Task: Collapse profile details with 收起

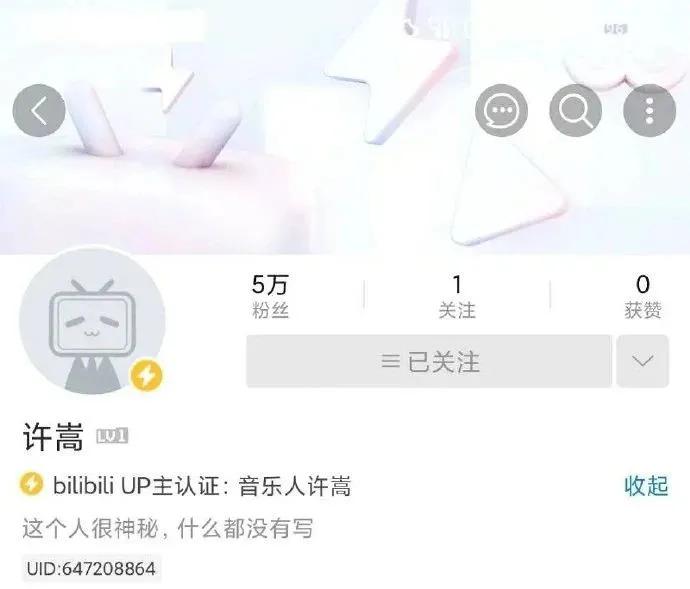Action: pos(646,486)
